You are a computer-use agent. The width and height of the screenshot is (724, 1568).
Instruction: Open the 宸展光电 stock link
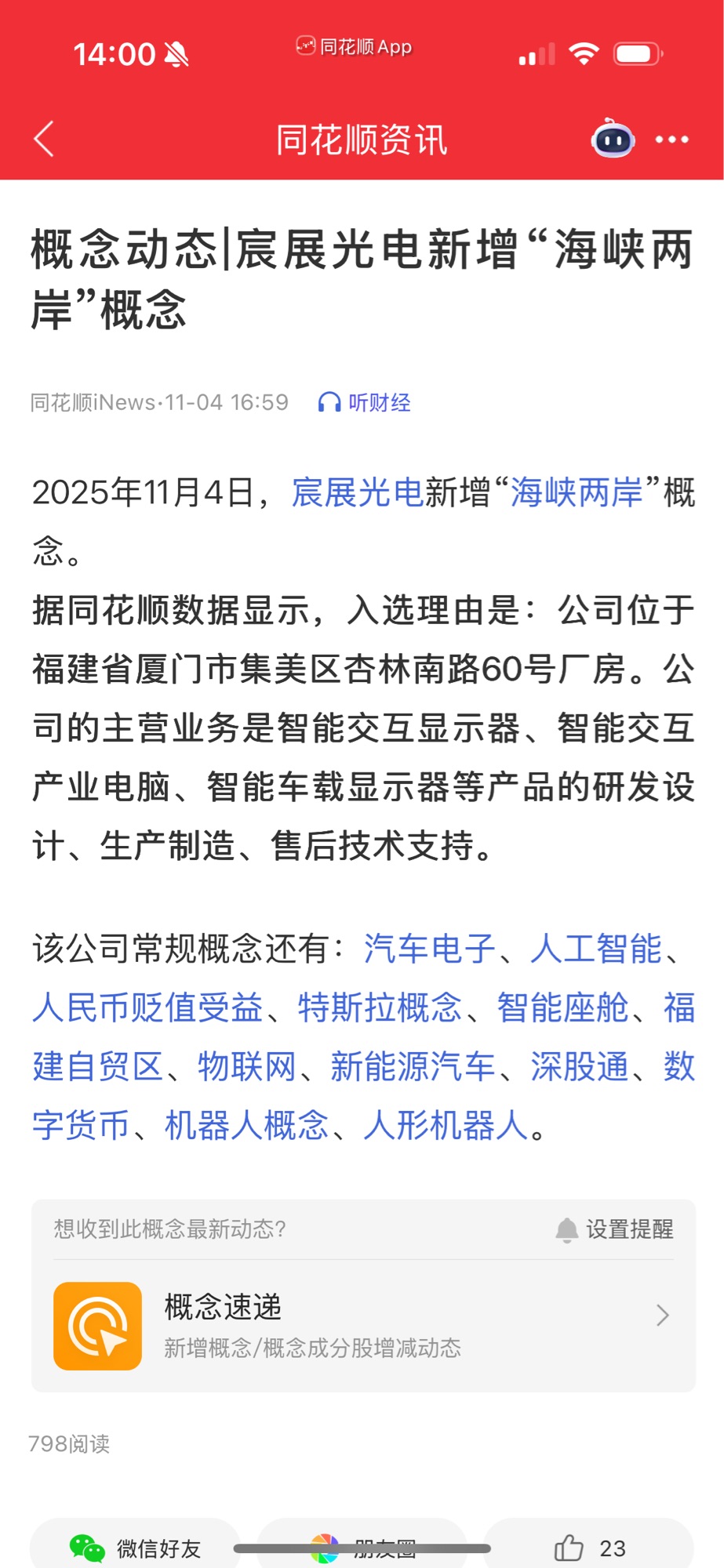coord(358,492)
